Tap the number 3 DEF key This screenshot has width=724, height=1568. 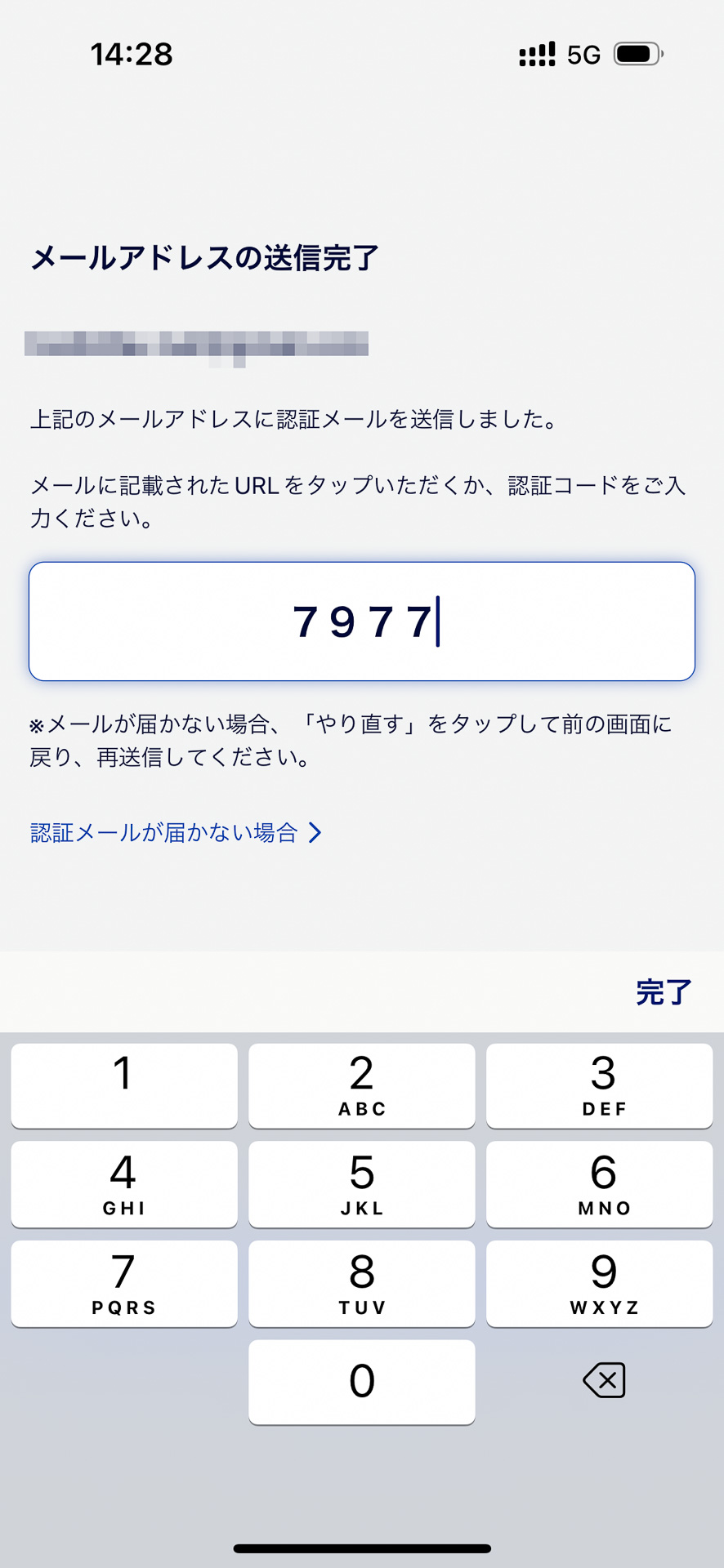click(599, 1086)
